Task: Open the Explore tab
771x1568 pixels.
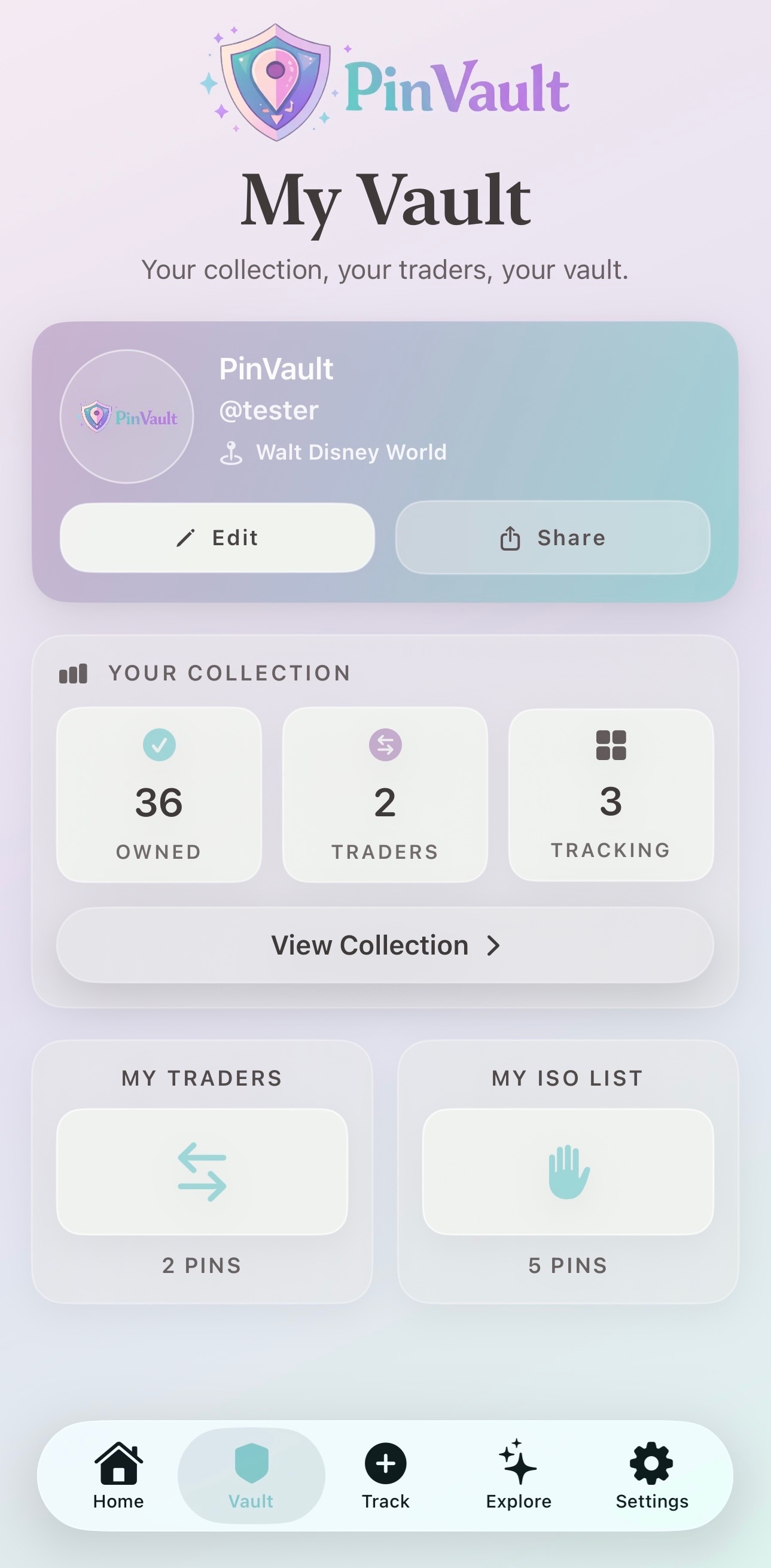Action: point(519,1475)
